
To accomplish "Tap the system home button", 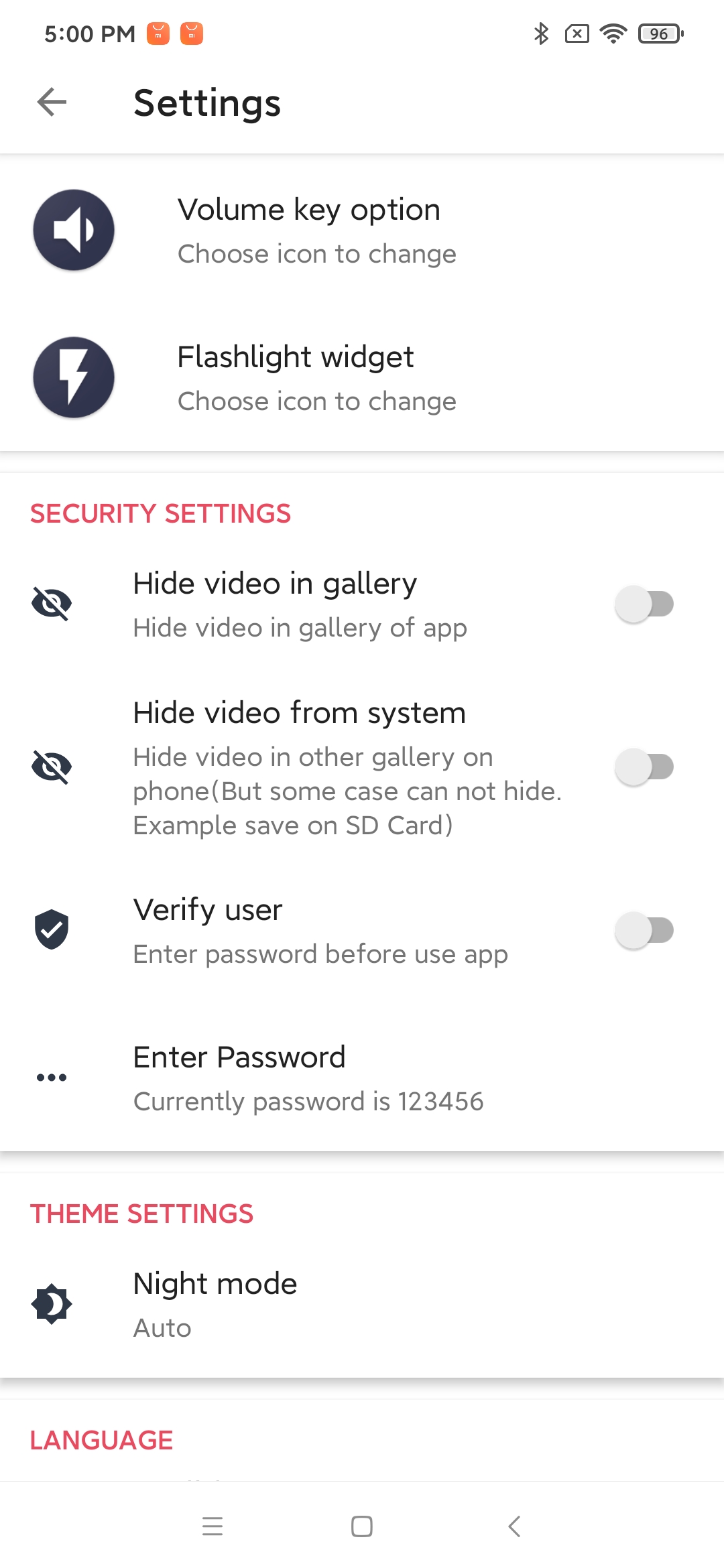I will click(362, 1526).
